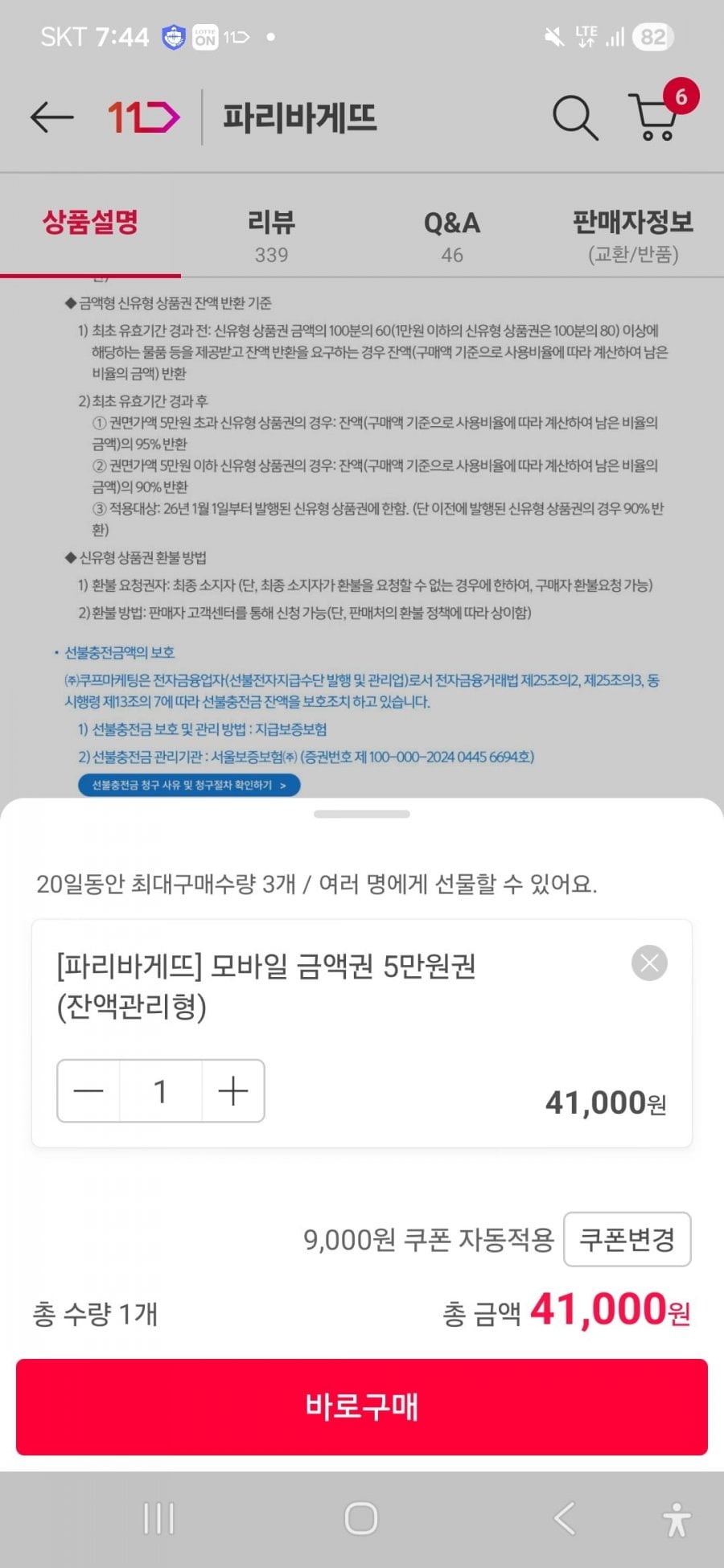Open recent apps from navigation bar

[158, 1519]
